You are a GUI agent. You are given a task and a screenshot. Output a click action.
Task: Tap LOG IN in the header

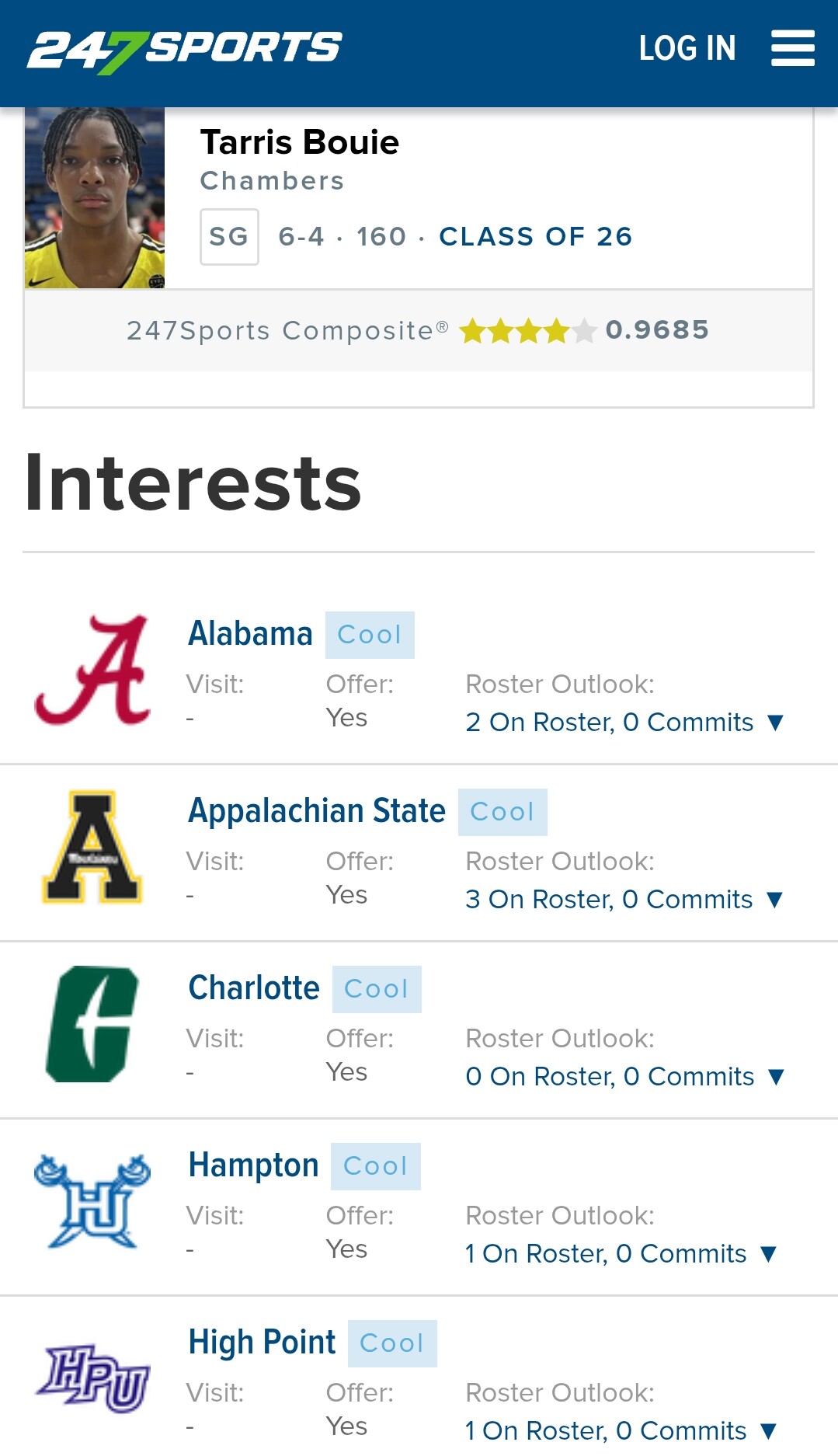pyautogui.click(x=687, y=48)
